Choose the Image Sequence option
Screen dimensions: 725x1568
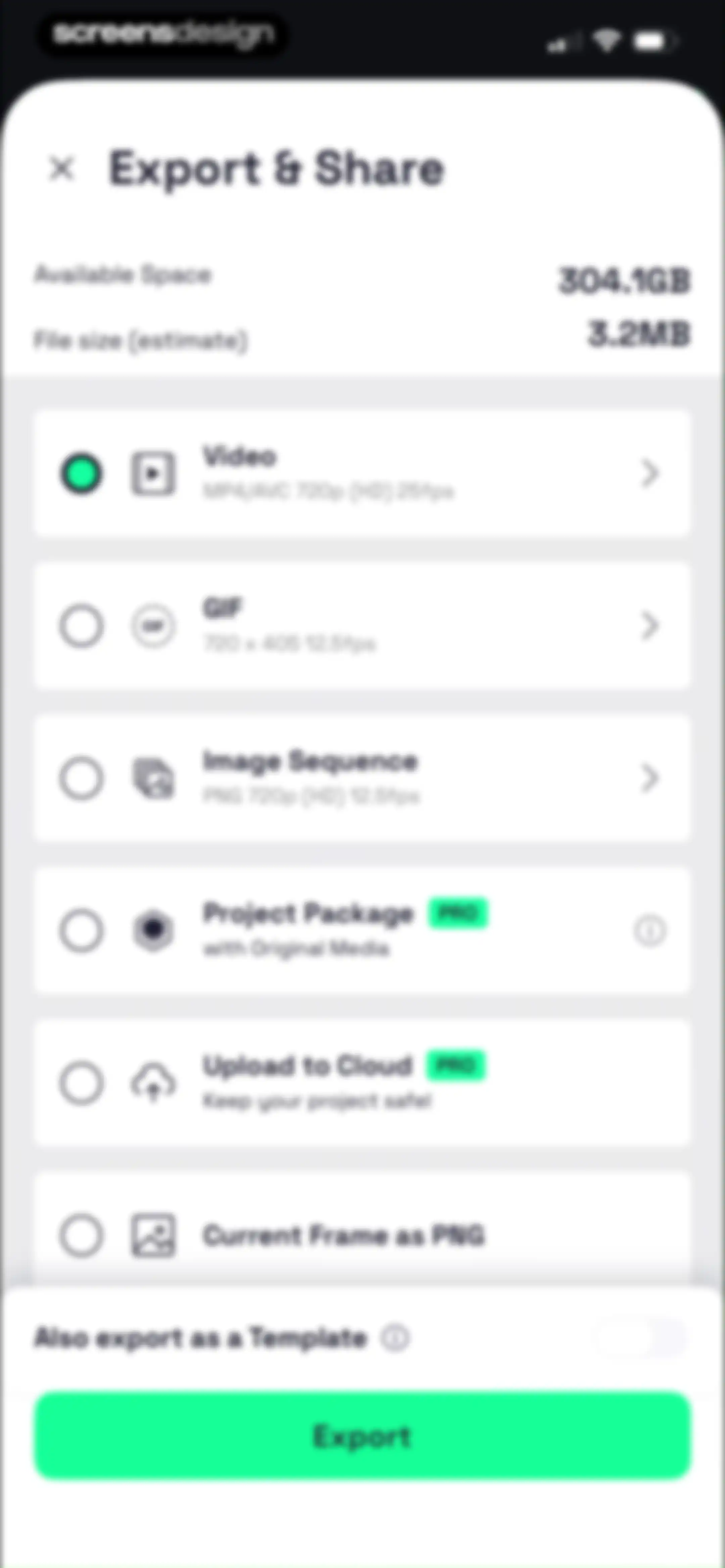pyautogui.click(x=81, y=777)
